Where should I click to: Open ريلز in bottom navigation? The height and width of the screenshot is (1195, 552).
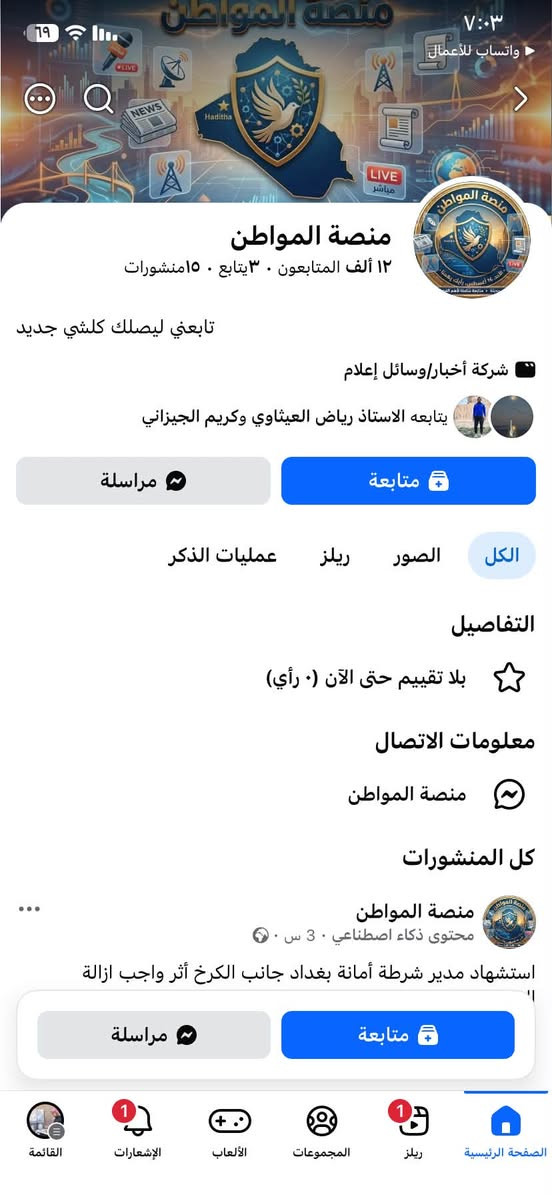coord(413,1131)
